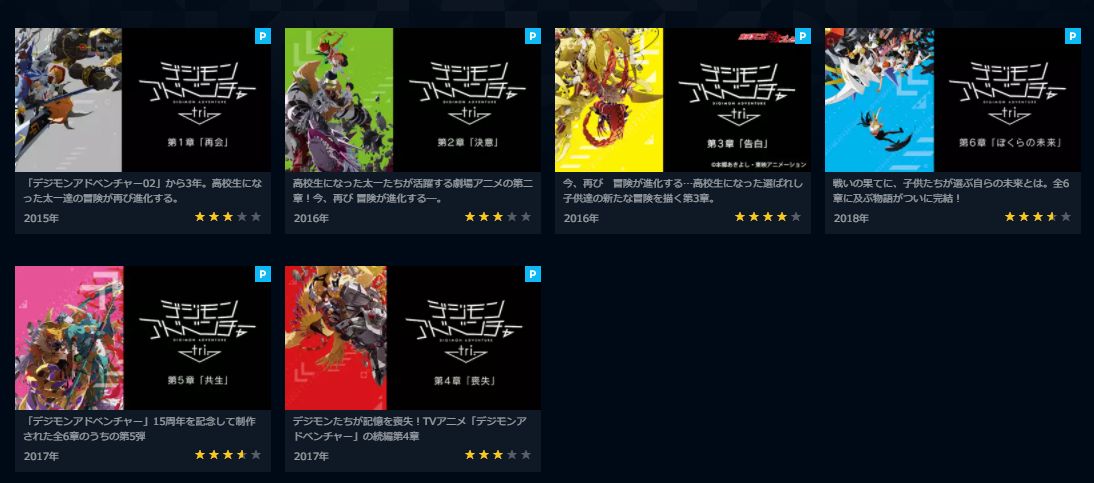Open Digimon Adventure tri. Chapter 1 「再会」
The height and width of the screenshot is (483, 1094).
(x=142, y=100)
